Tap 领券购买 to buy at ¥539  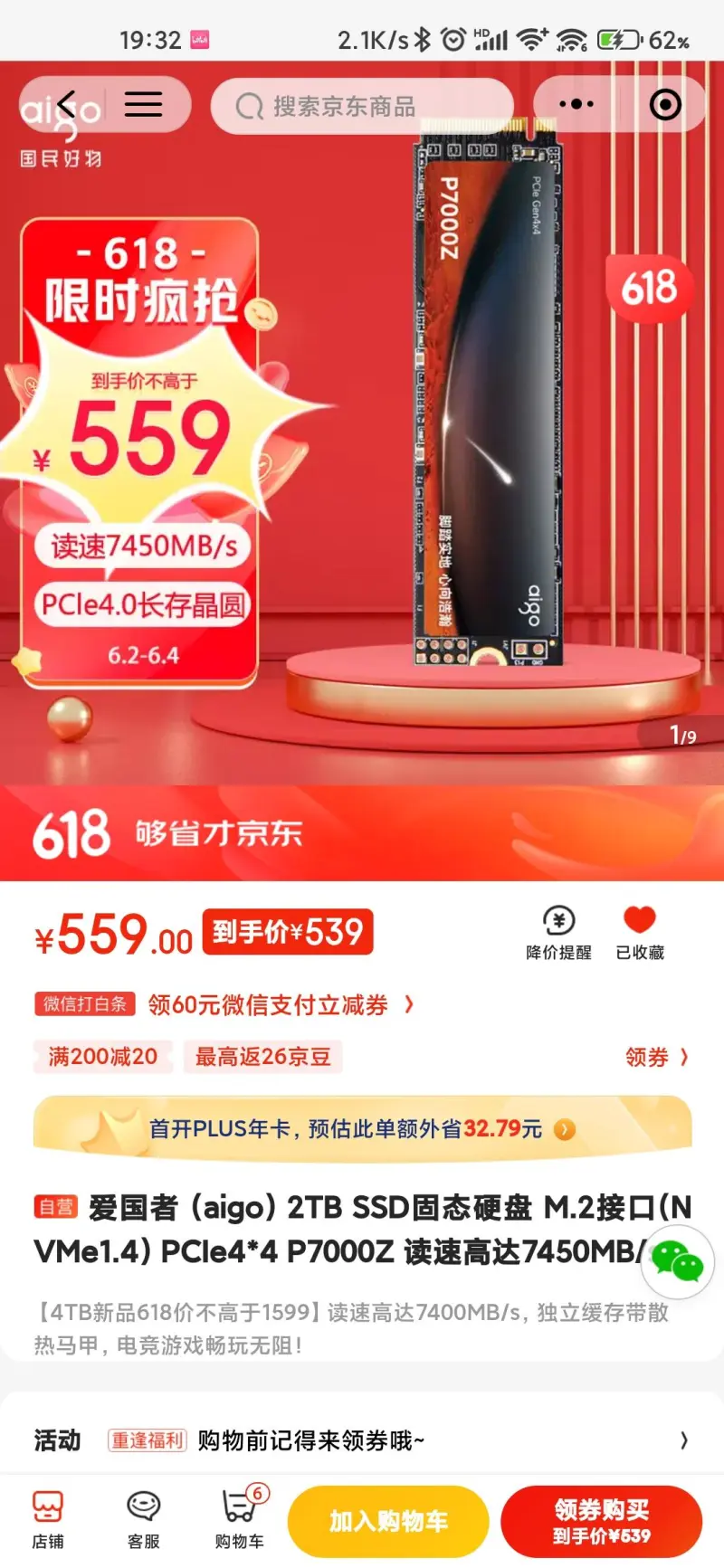[x=602, y=1521]
